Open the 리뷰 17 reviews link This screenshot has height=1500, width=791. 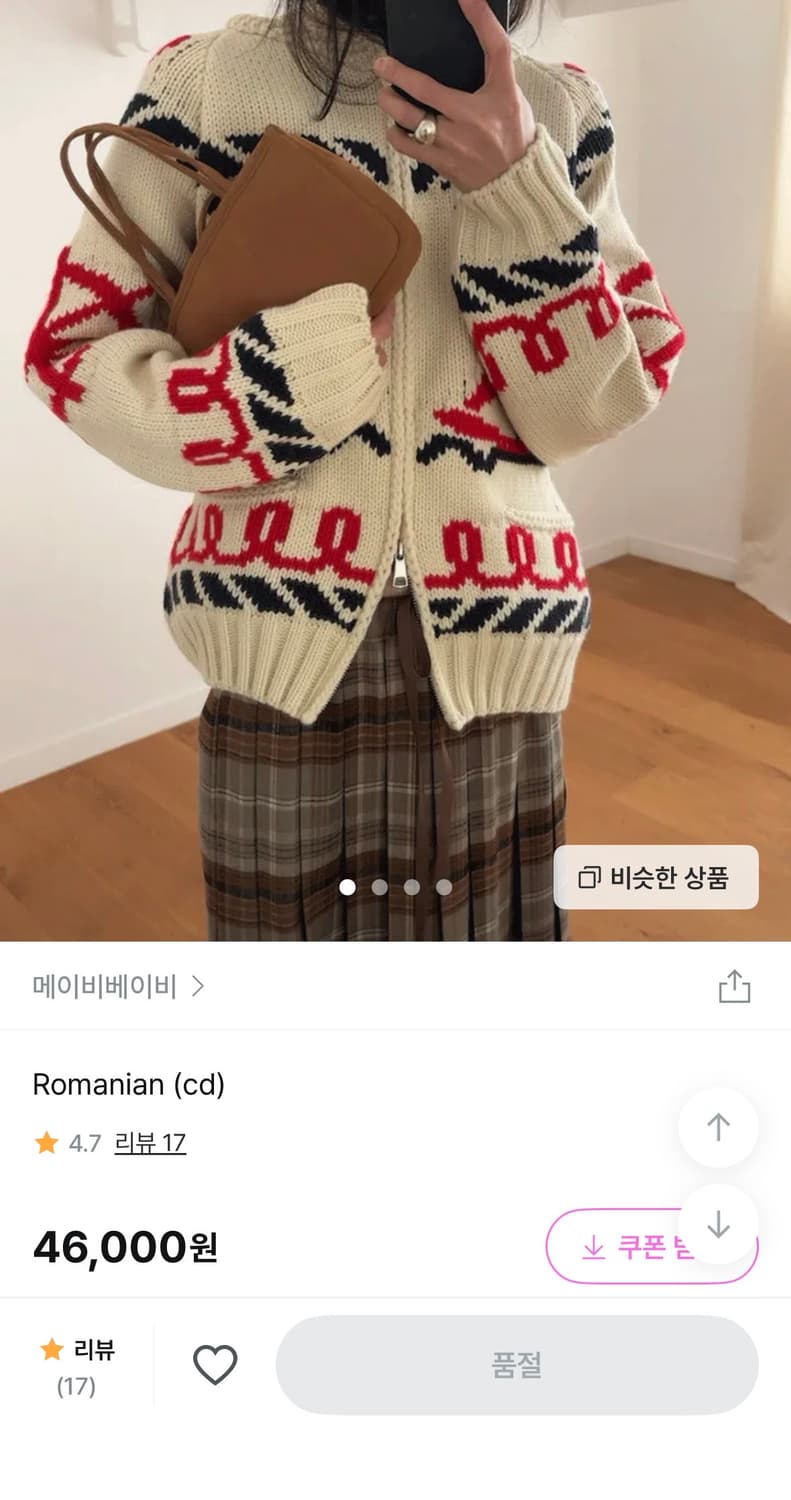point(149,1142)
